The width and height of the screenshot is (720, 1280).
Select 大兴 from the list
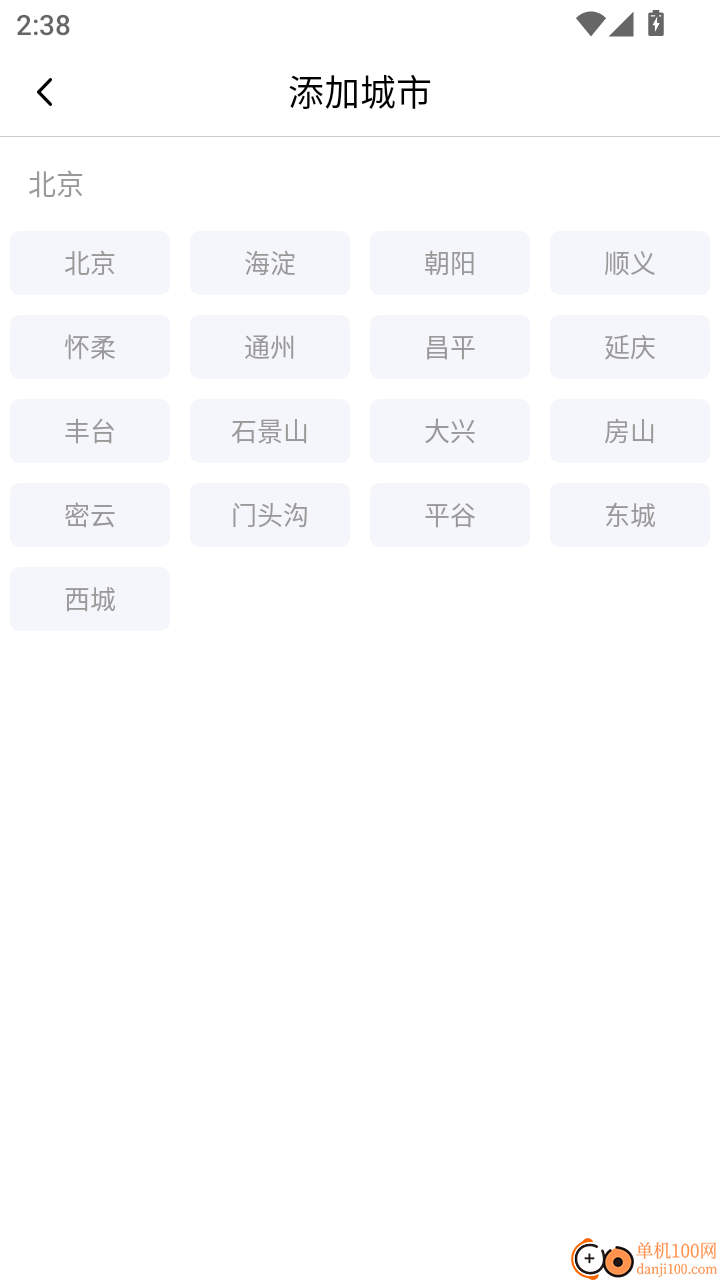coord(449,431)
